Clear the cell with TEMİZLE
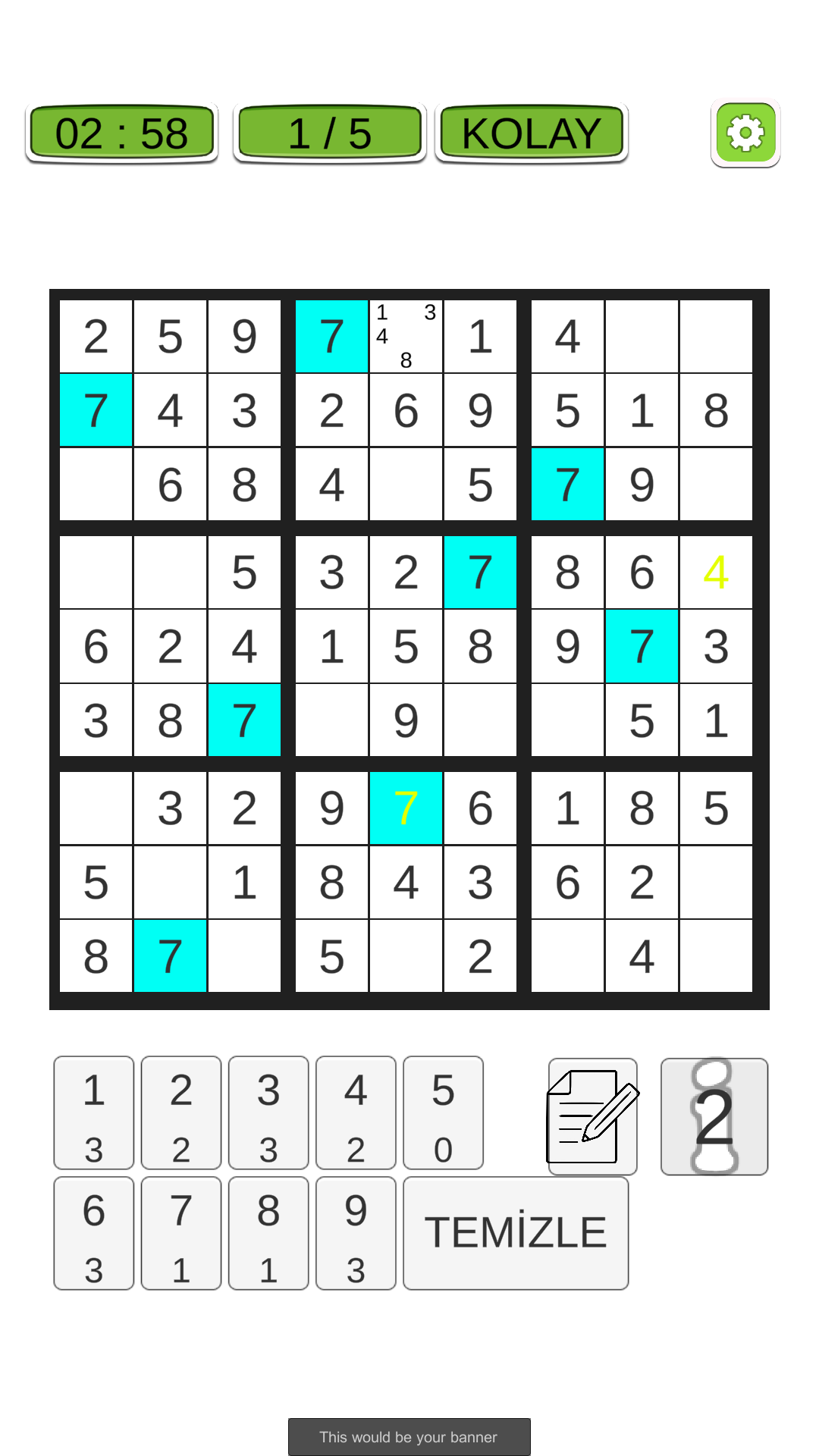819x1456 pixels. coord(516,1233)
